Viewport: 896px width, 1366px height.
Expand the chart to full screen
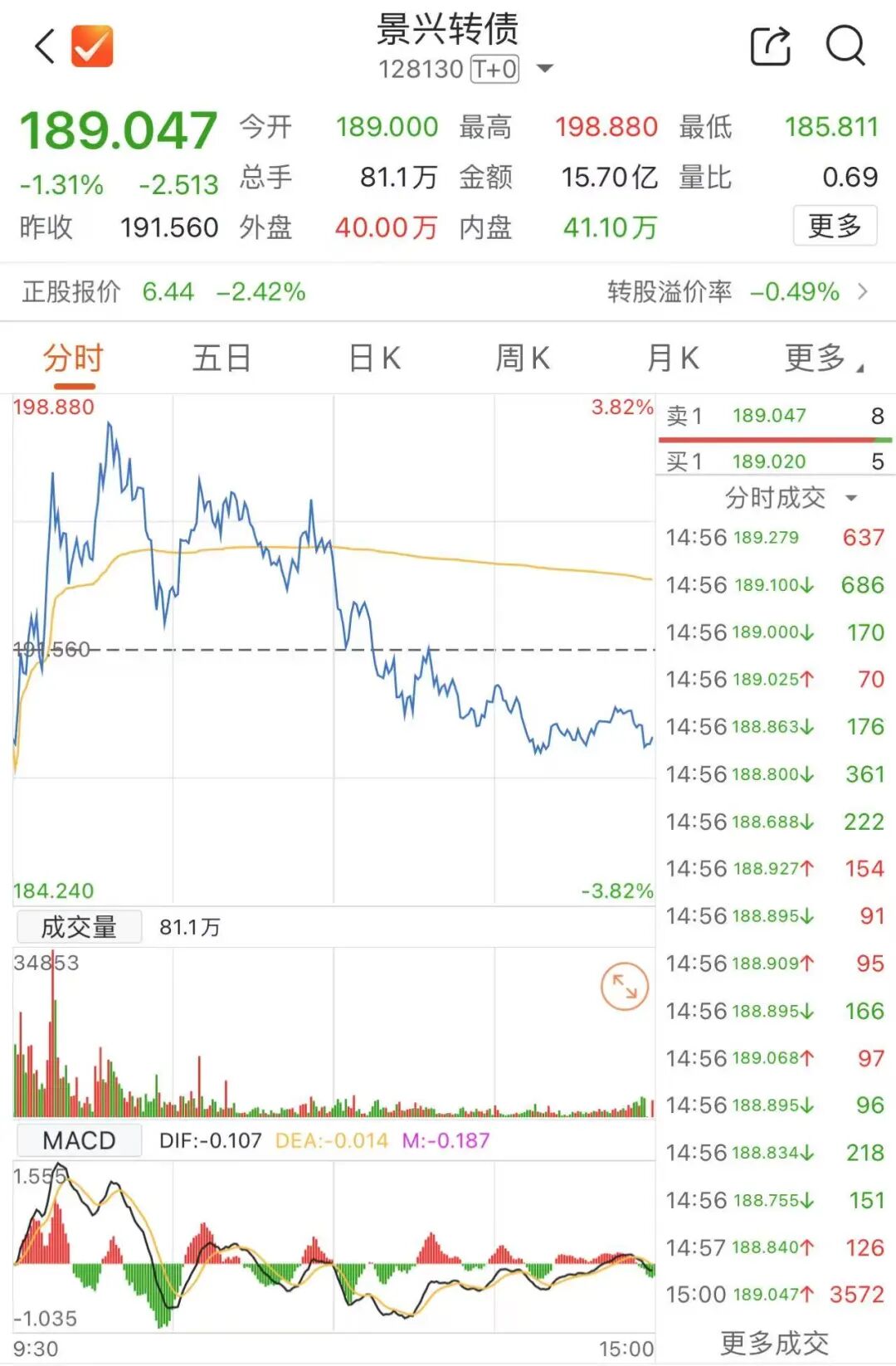click(x=624, y=986)
